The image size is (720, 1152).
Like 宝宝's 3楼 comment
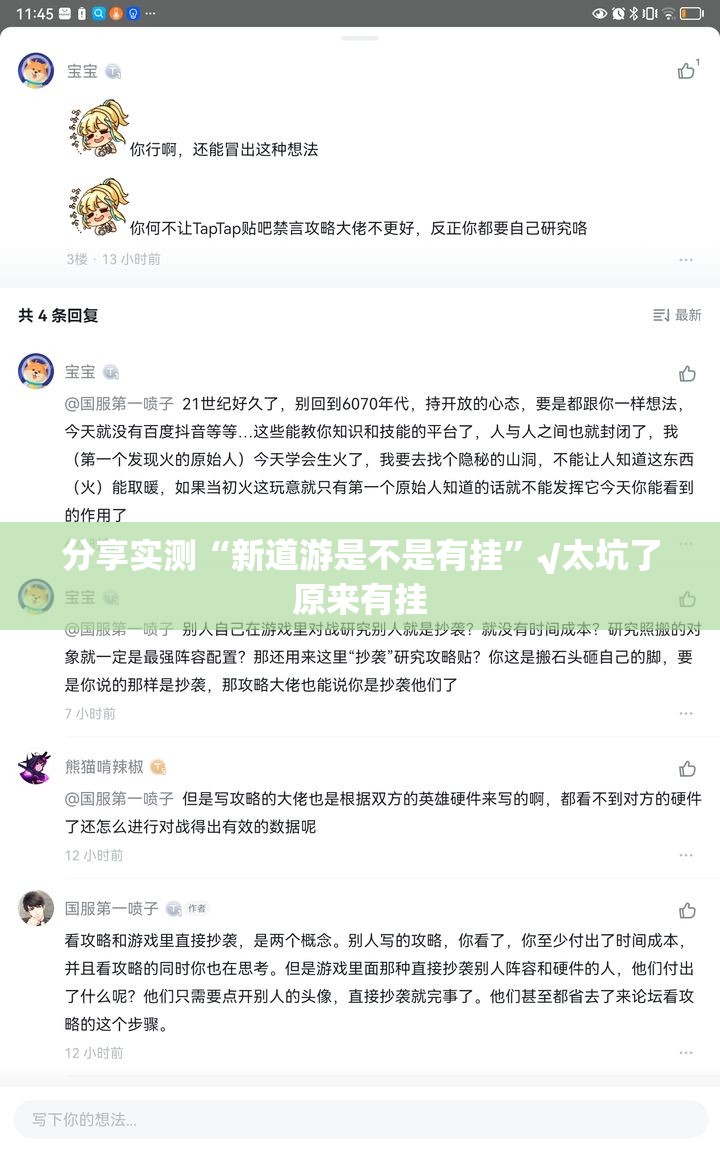click(686, 70)
